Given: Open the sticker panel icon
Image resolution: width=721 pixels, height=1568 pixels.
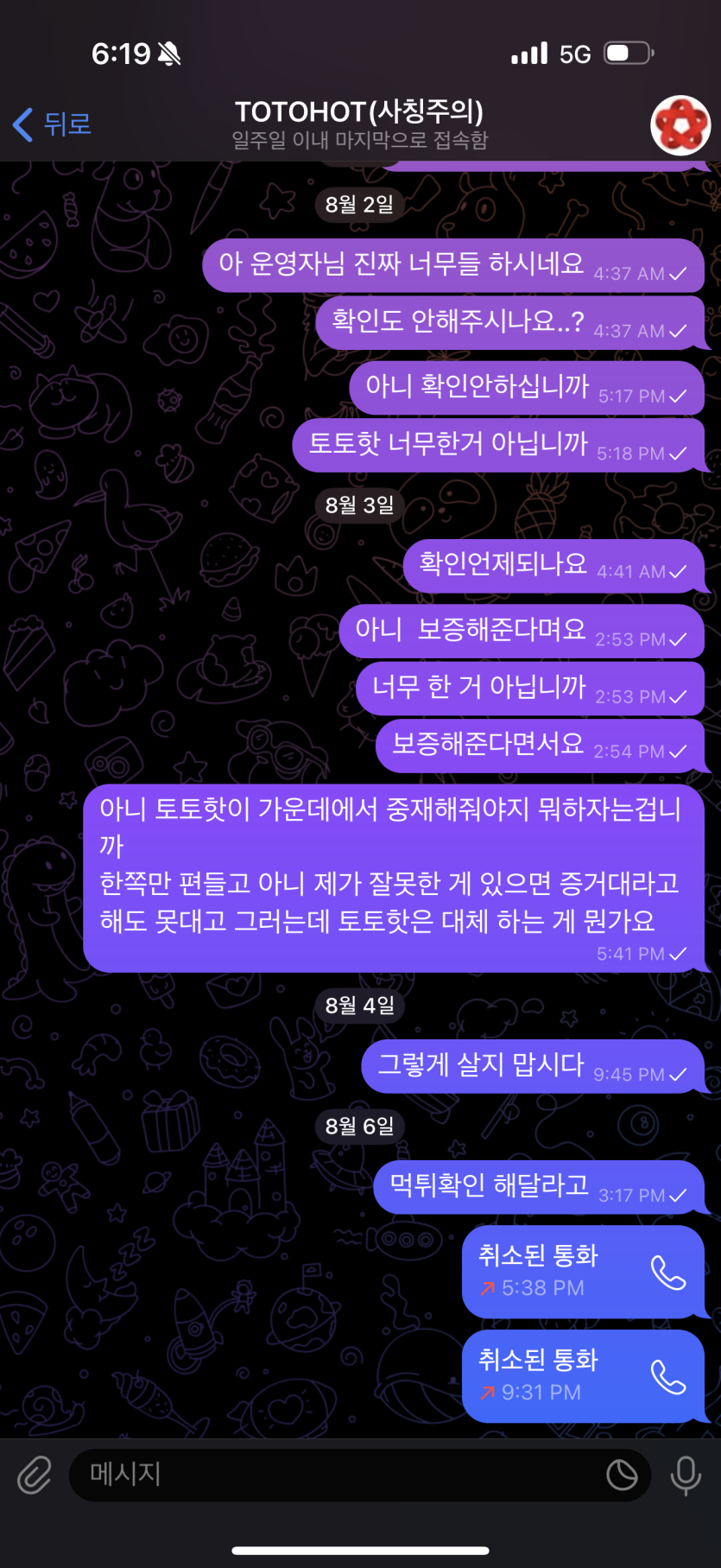Looking at the screenshot, I should tap(622, 1475).
